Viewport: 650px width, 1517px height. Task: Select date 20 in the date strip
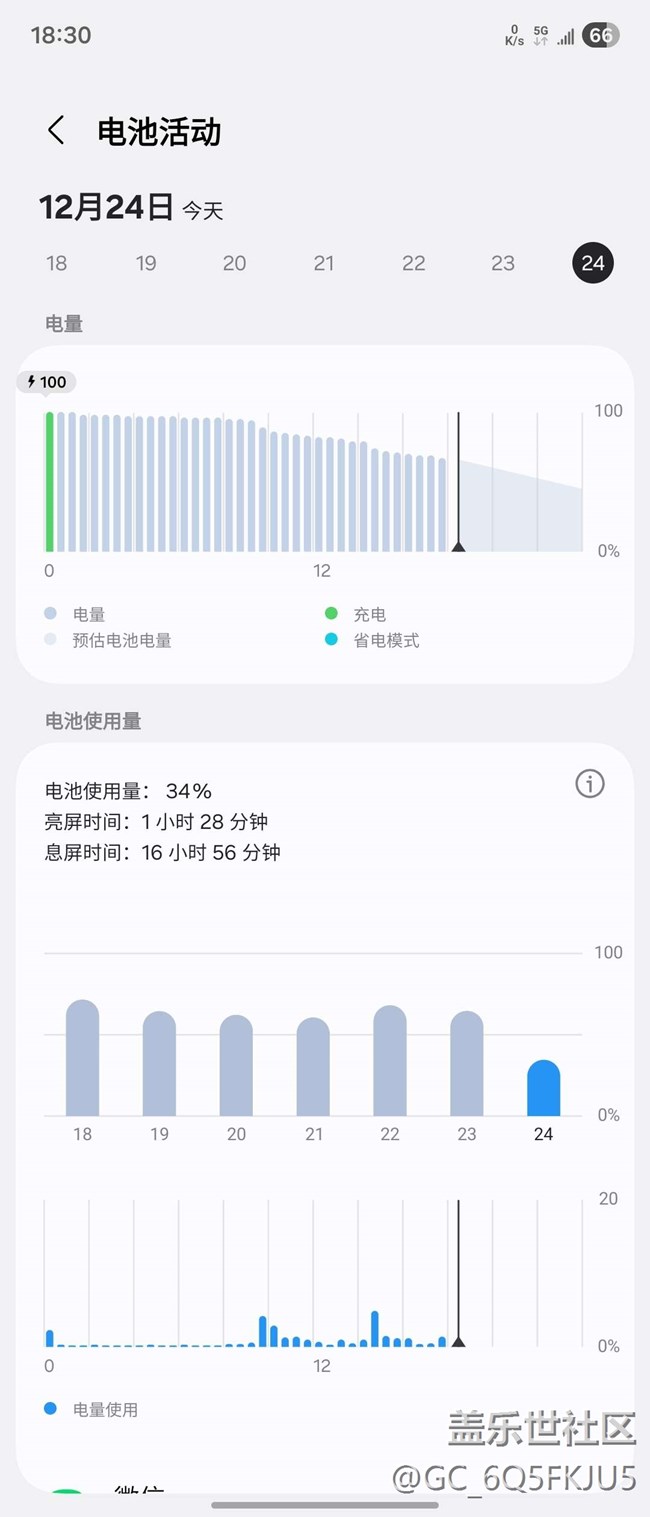[x=234, y=263]
